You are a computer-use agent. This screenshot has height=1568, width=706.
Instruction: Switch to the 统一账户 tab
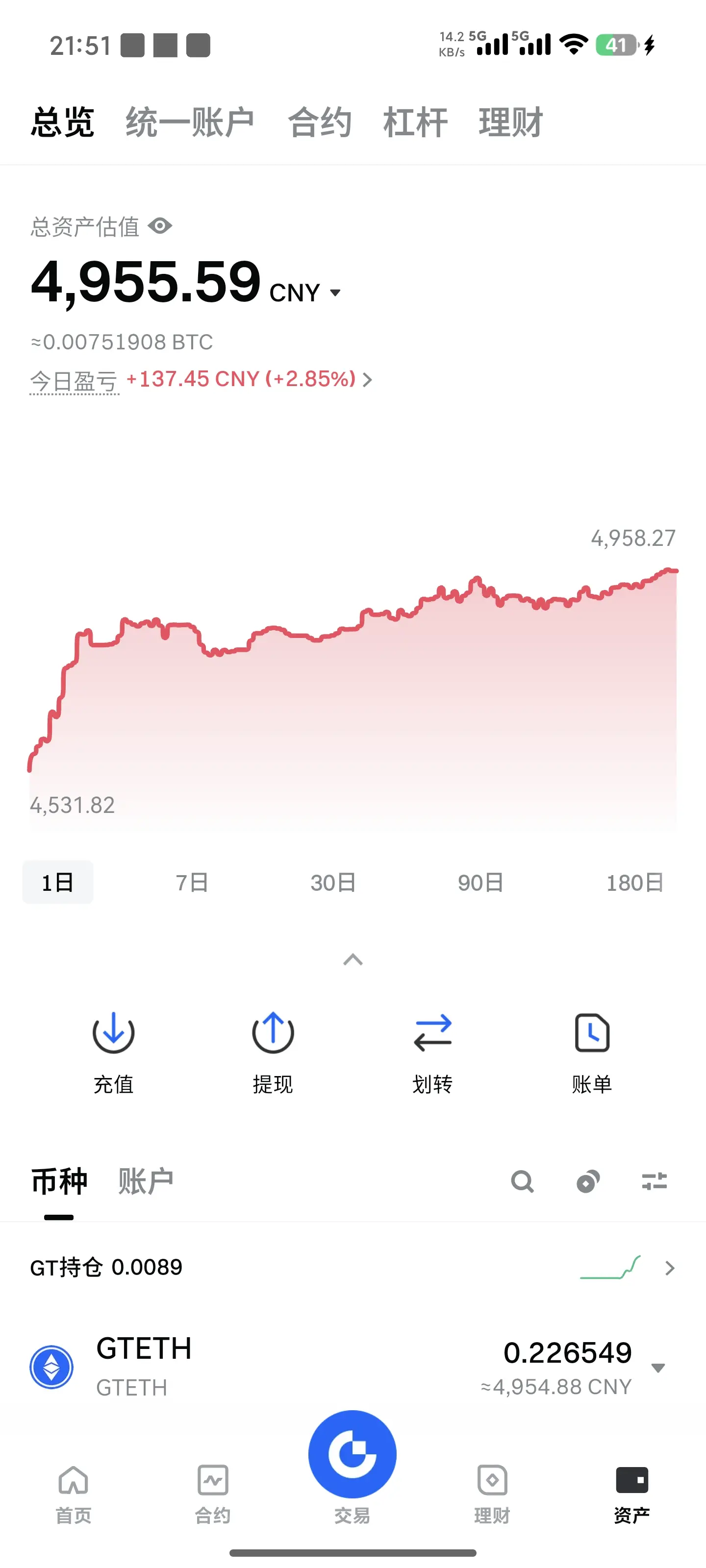[189, 122]
